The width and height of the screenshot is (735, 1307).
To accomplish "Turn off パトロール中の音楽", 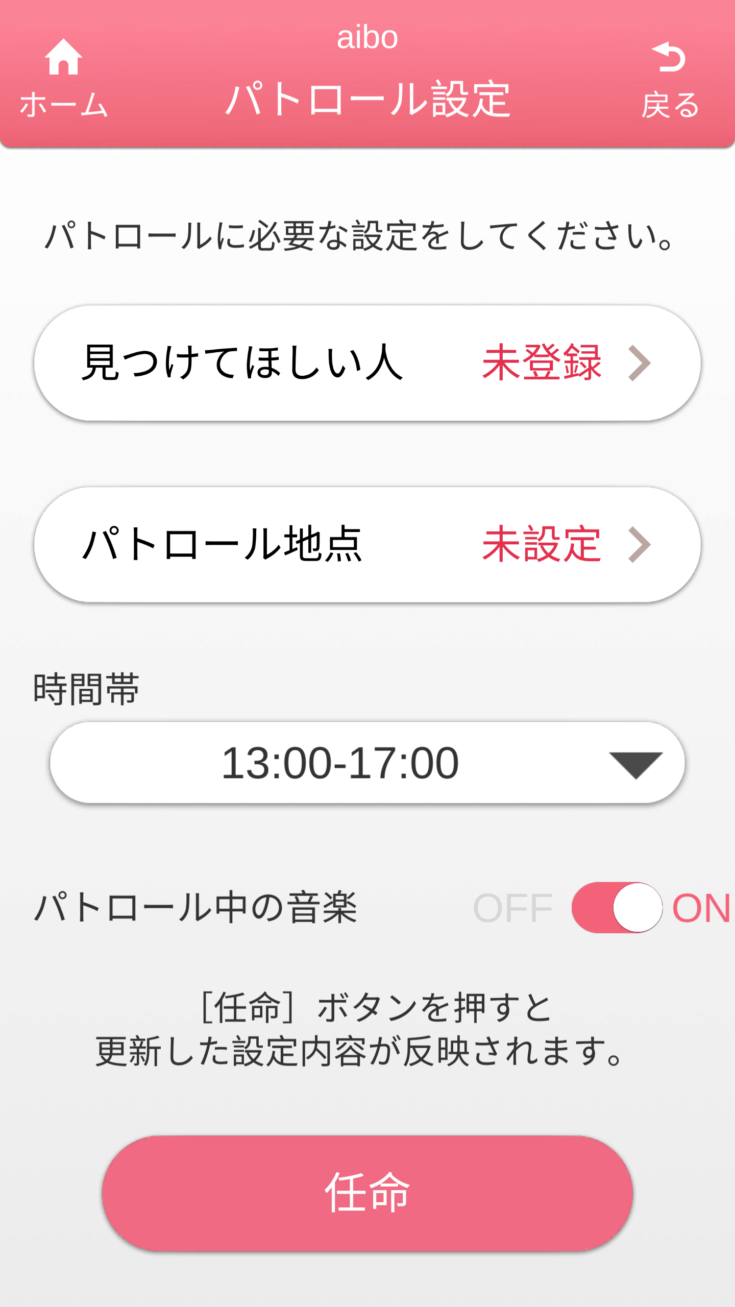I will 617,908.
